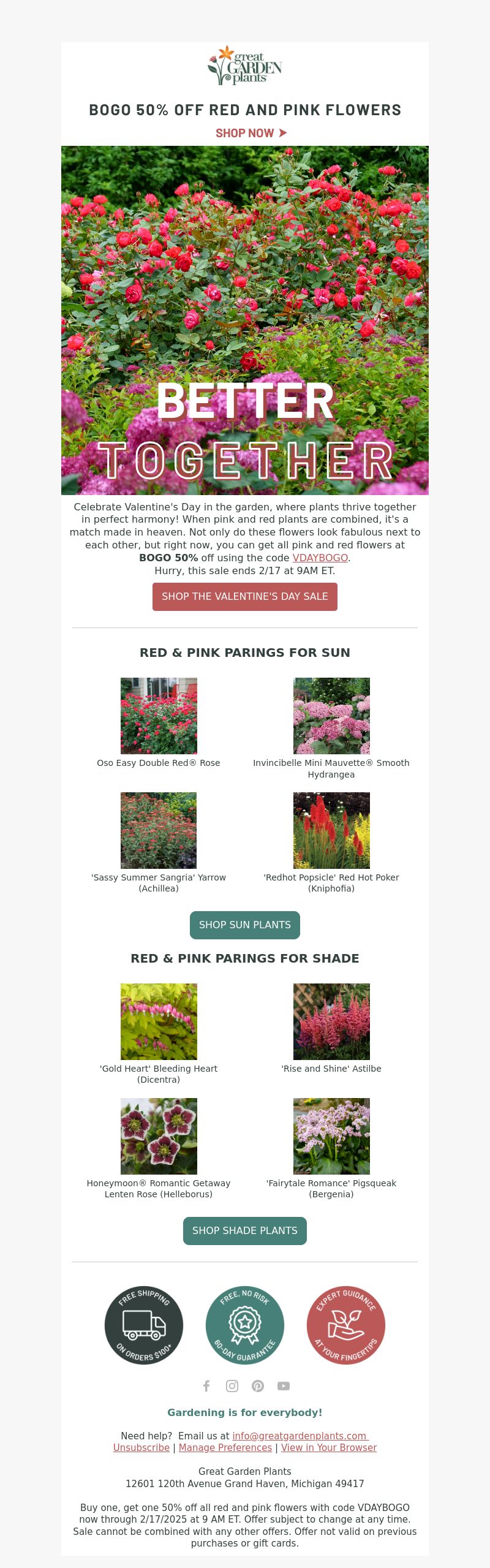View 'Fairytale Romance' Pigsqueak product
The image size is (490, 1568).
click(x=331, y=1136)
